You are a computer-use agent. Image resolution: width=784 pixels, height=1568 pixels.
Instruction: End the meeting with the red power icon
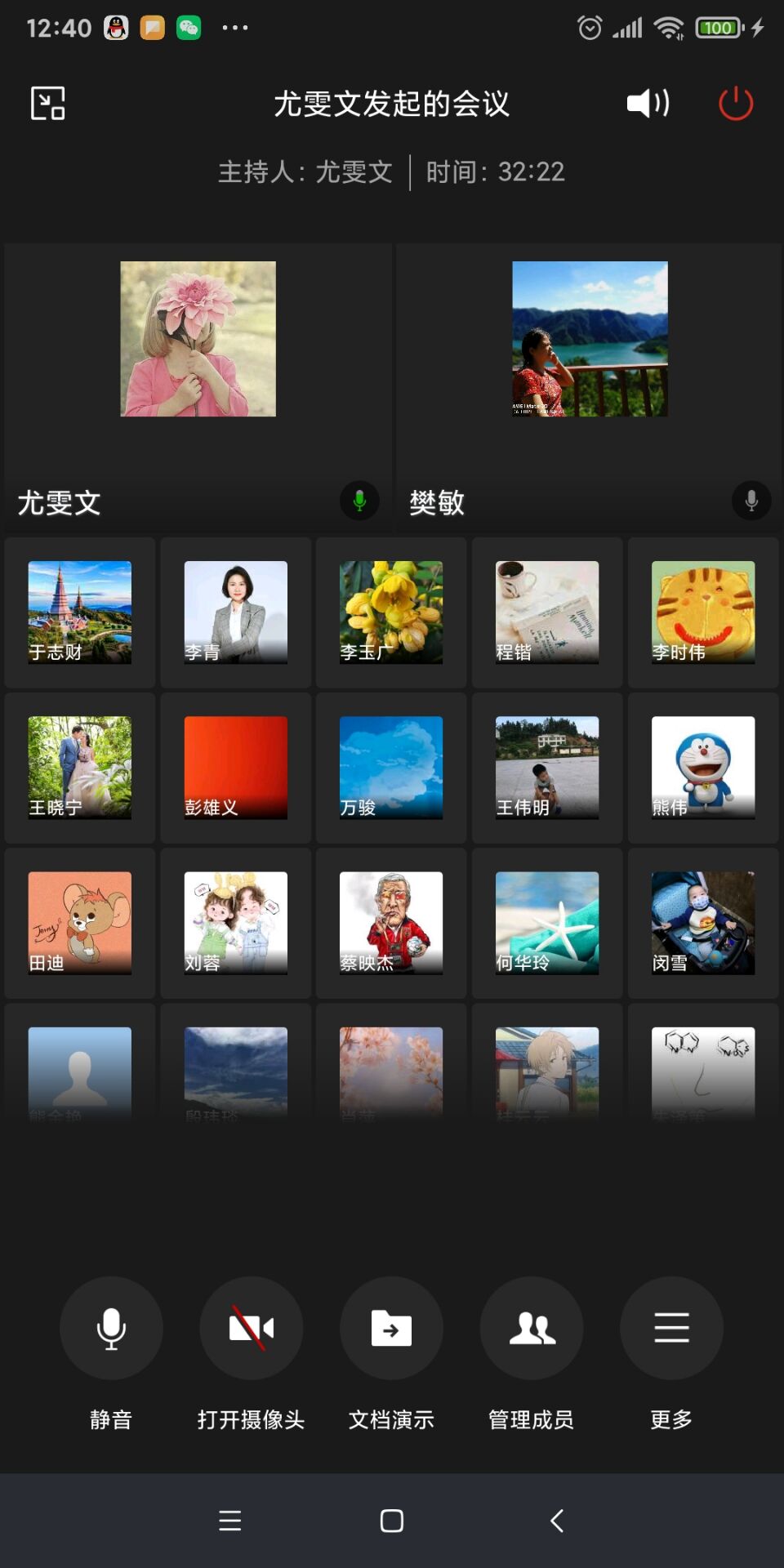tap(735, 104)
